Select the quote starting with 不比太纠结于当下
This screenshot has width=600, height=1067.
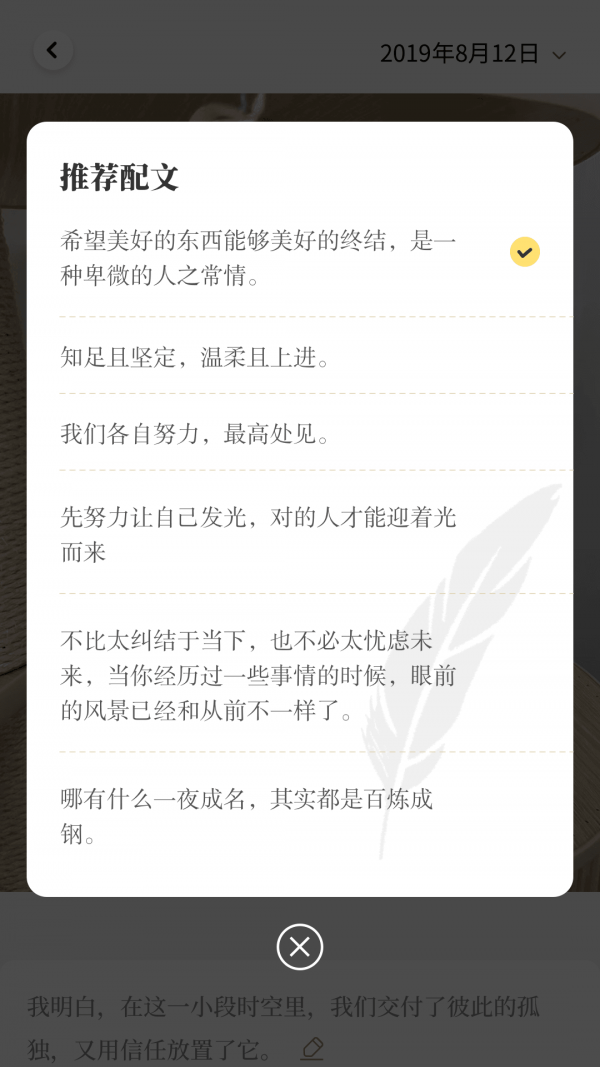(x=258, y=675)
